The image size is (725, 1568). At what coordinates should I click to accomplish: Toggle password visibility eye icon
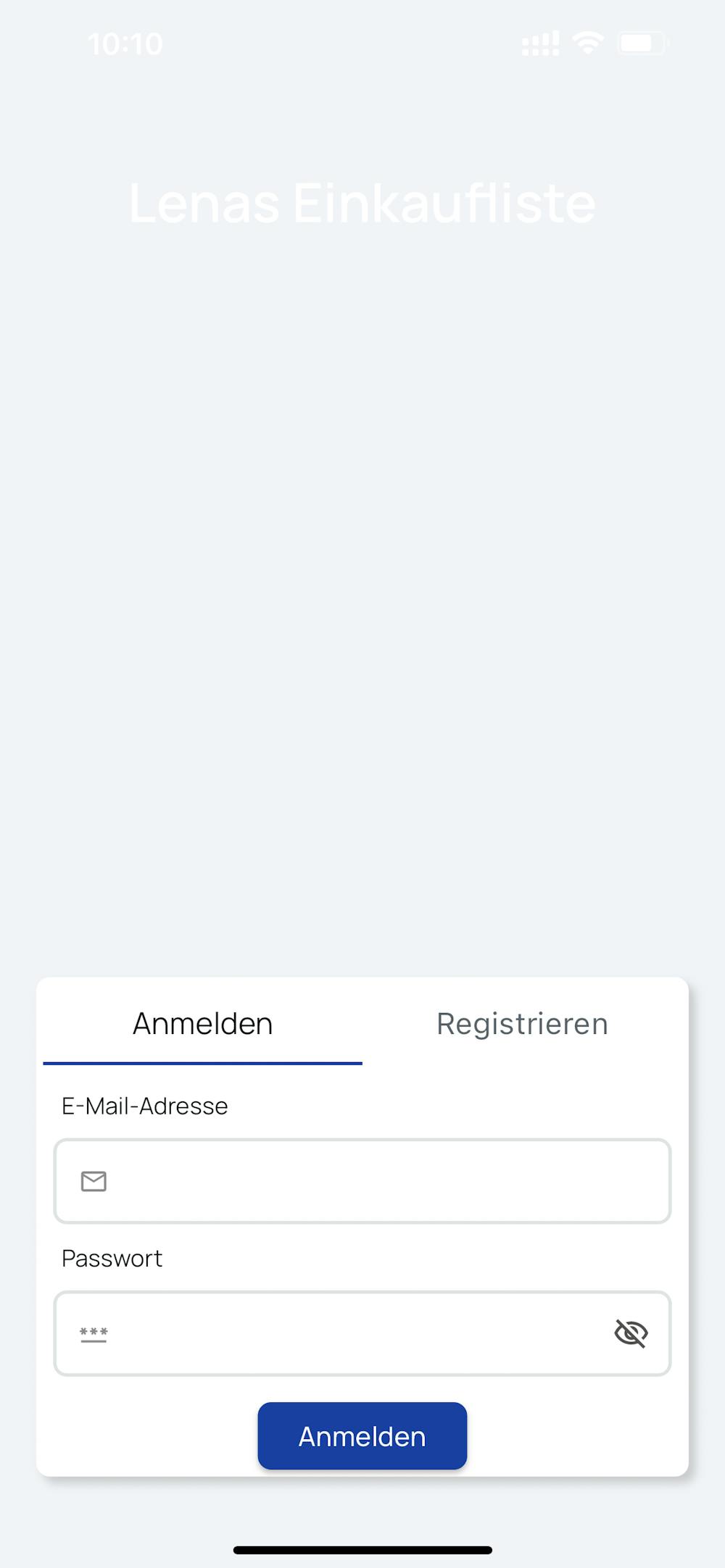631,1333
